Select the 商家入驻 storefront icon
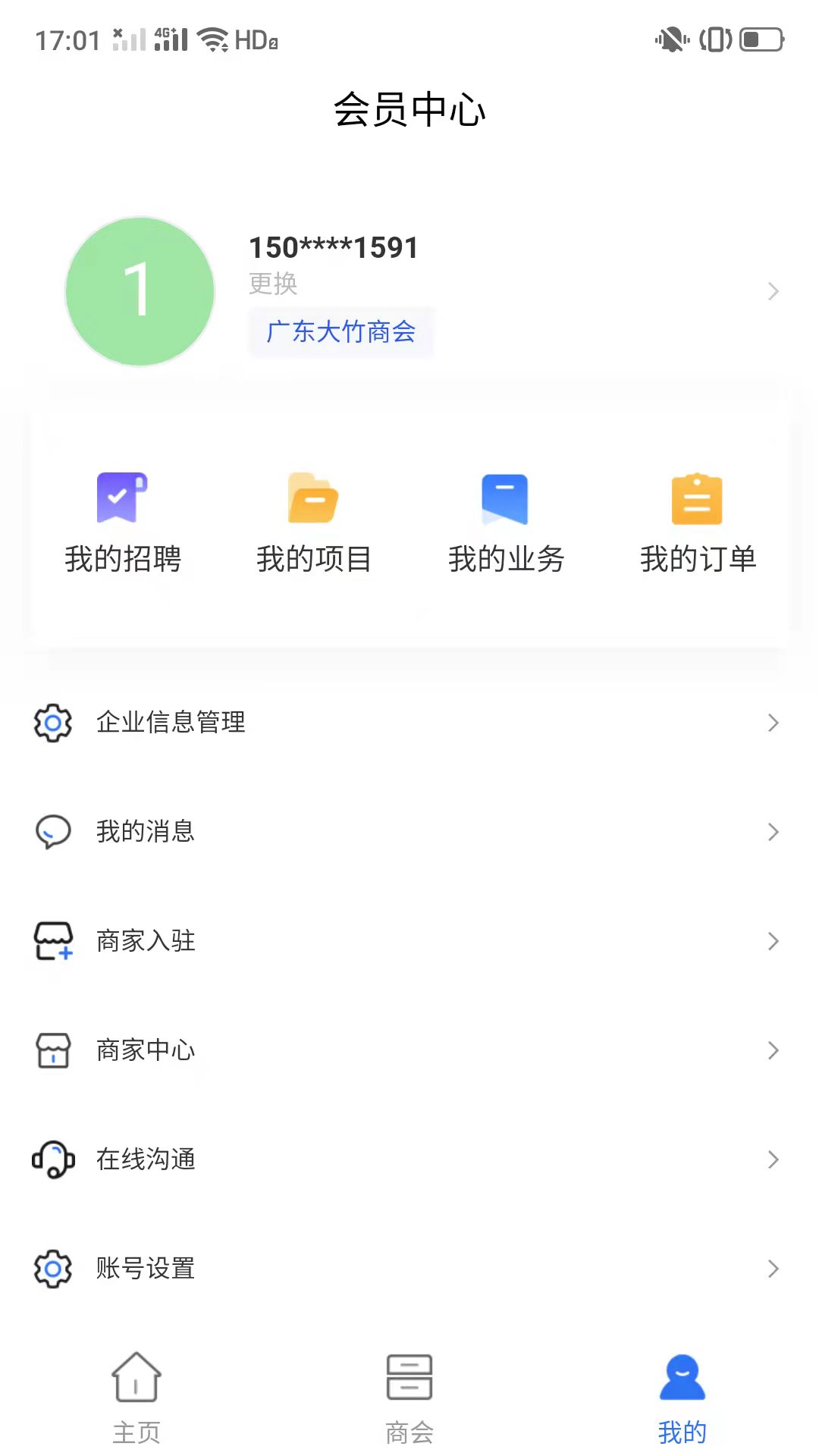Viewport: 819px width, 1456px height. [52, 942]
